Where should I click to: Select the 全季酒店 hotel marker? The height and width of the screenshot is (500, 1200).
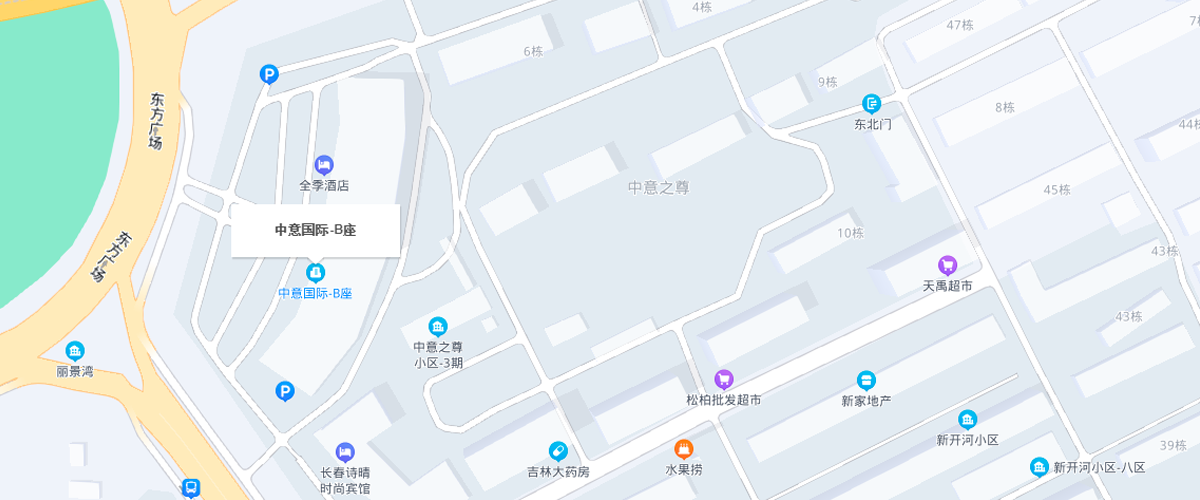tap(323, 165)
